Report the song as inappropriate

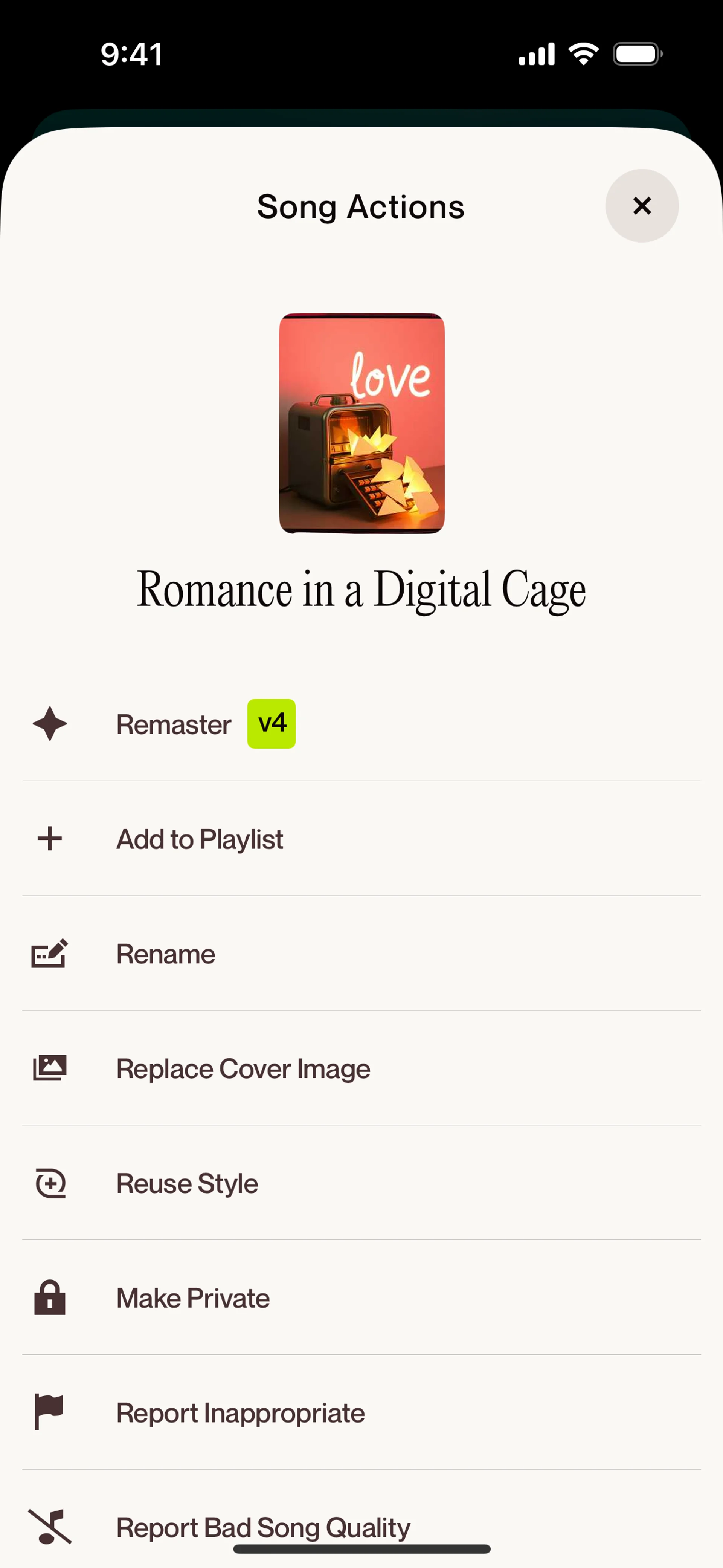point(240,1413)
